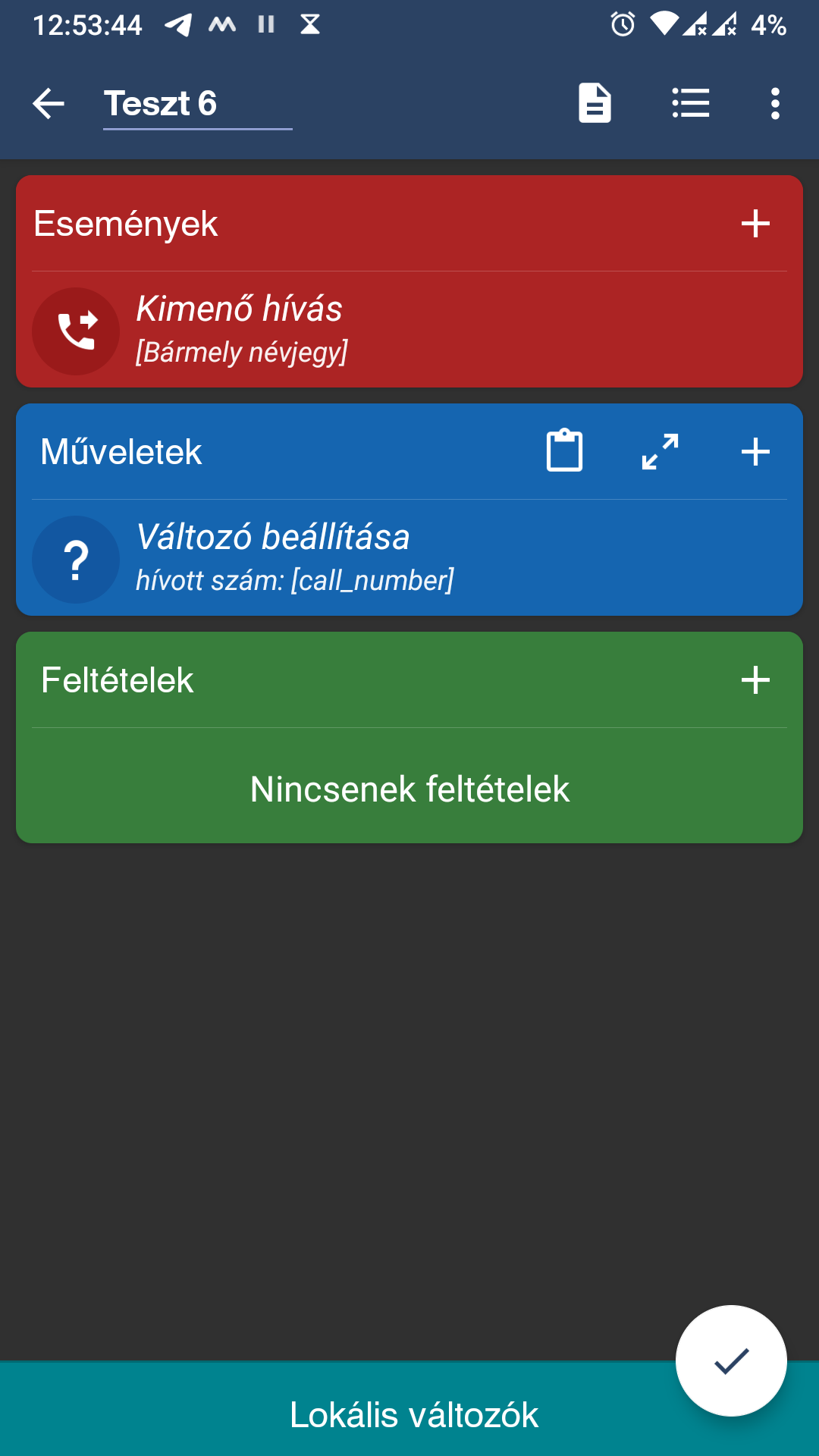Viewport: 819px width, 1456px height.
Task: Expand the Műveletek section to fullscreen
Action: [660, 452]
